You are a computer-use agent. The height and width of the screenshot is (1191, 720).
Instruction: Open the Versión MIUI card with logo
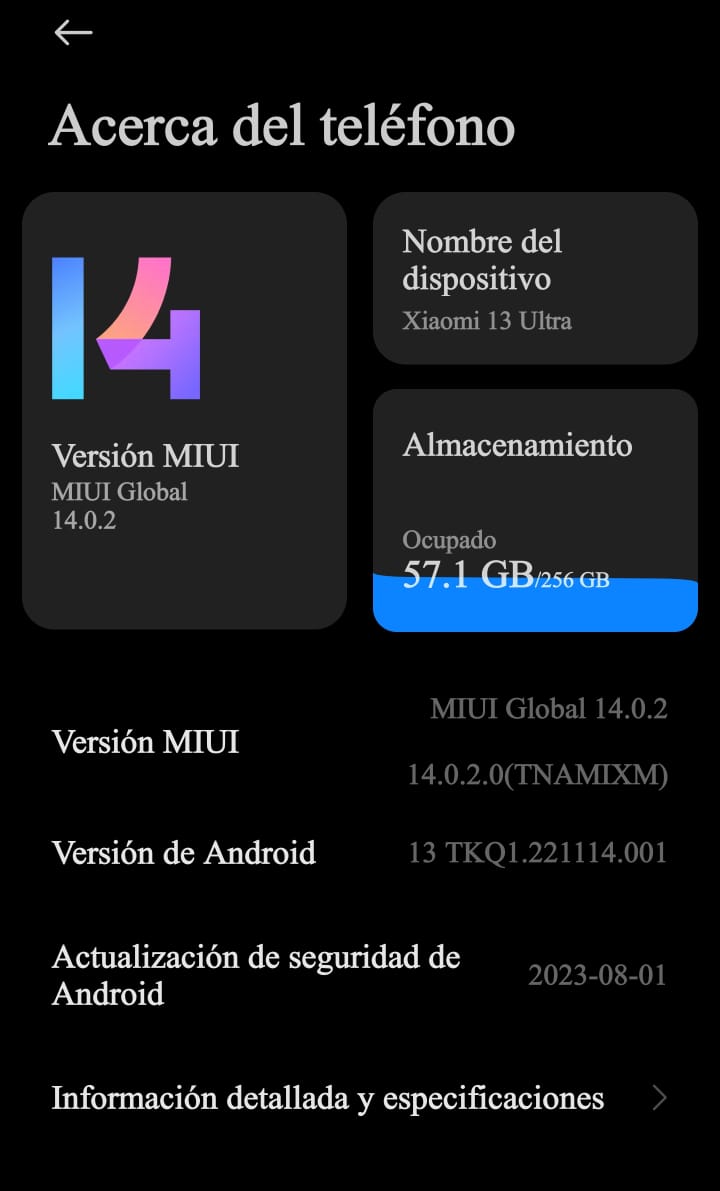(x=185, y=410)
